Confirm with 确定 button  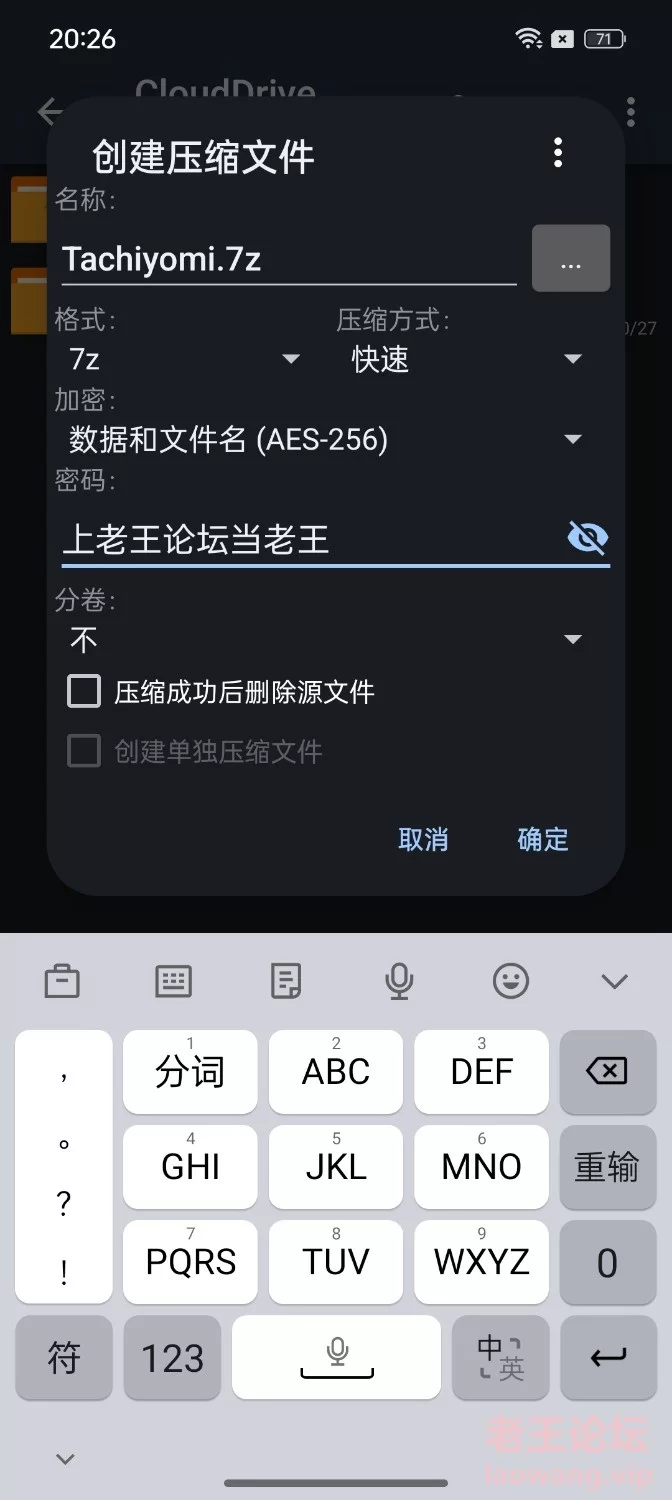[543, 839]
